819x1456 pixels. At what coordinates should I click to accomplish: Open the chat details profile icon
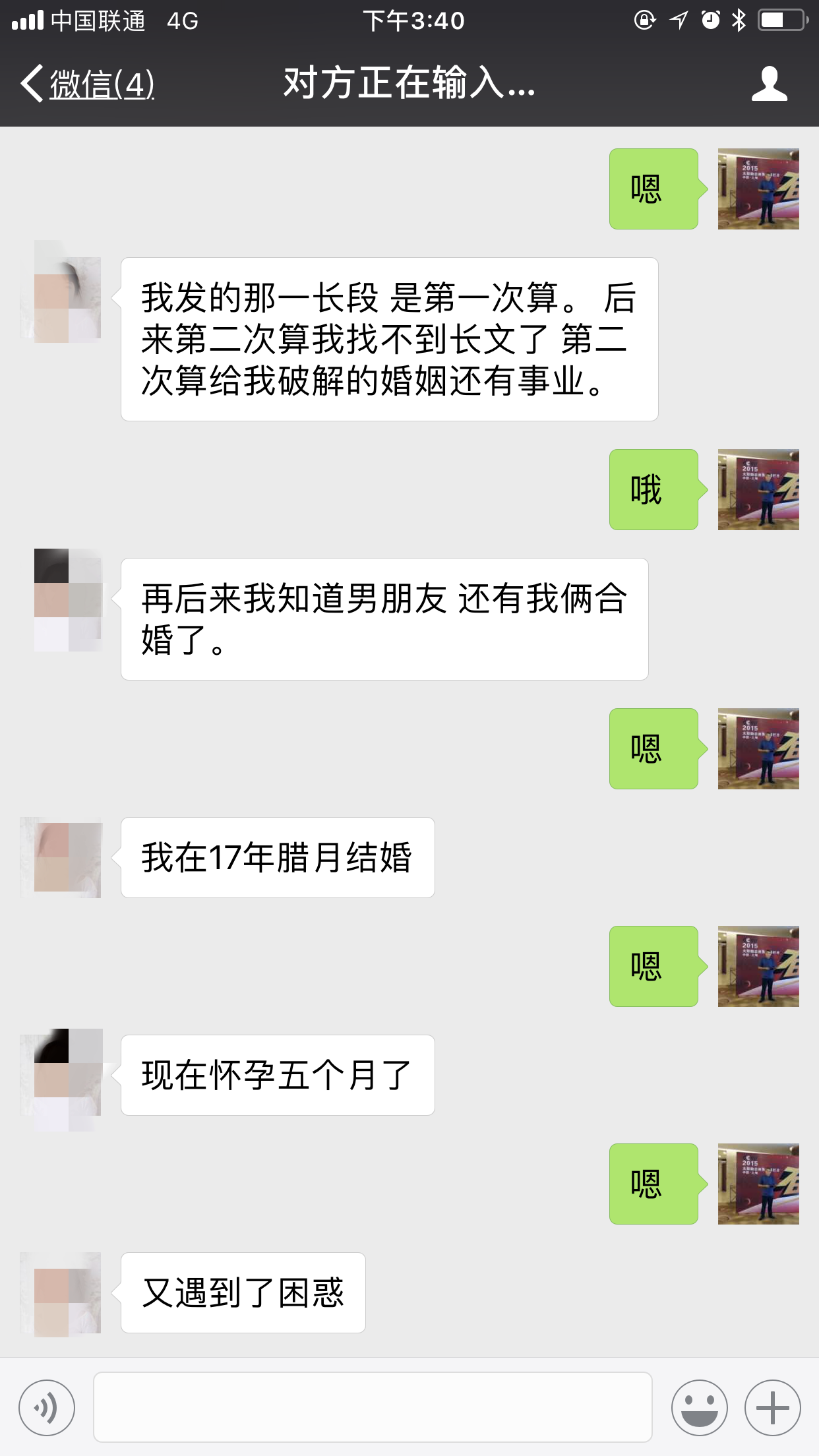click(x=769, y=84)
